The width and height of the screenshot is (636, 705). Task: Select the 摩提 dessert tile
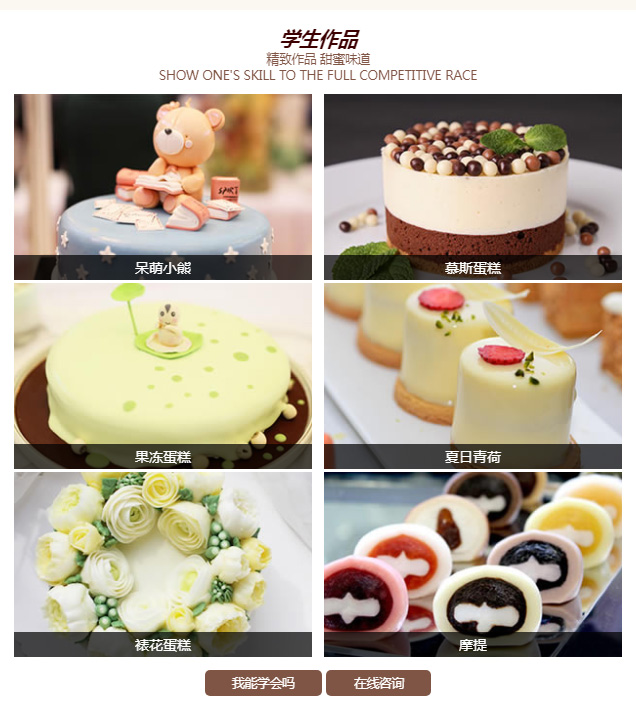point(473,564)
